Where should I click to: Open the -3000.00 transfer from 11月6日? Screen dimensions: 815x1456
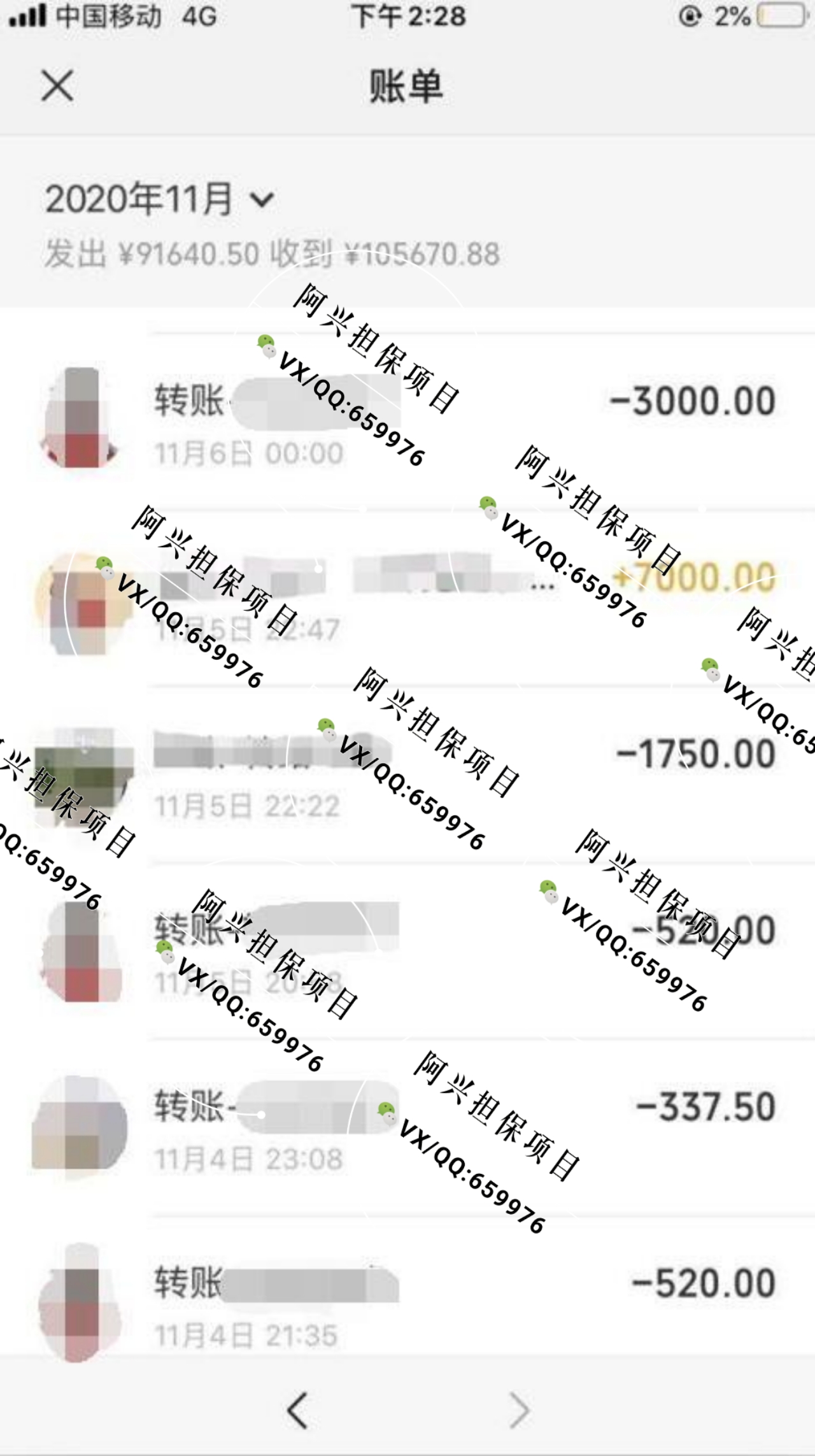coord(446,420)
